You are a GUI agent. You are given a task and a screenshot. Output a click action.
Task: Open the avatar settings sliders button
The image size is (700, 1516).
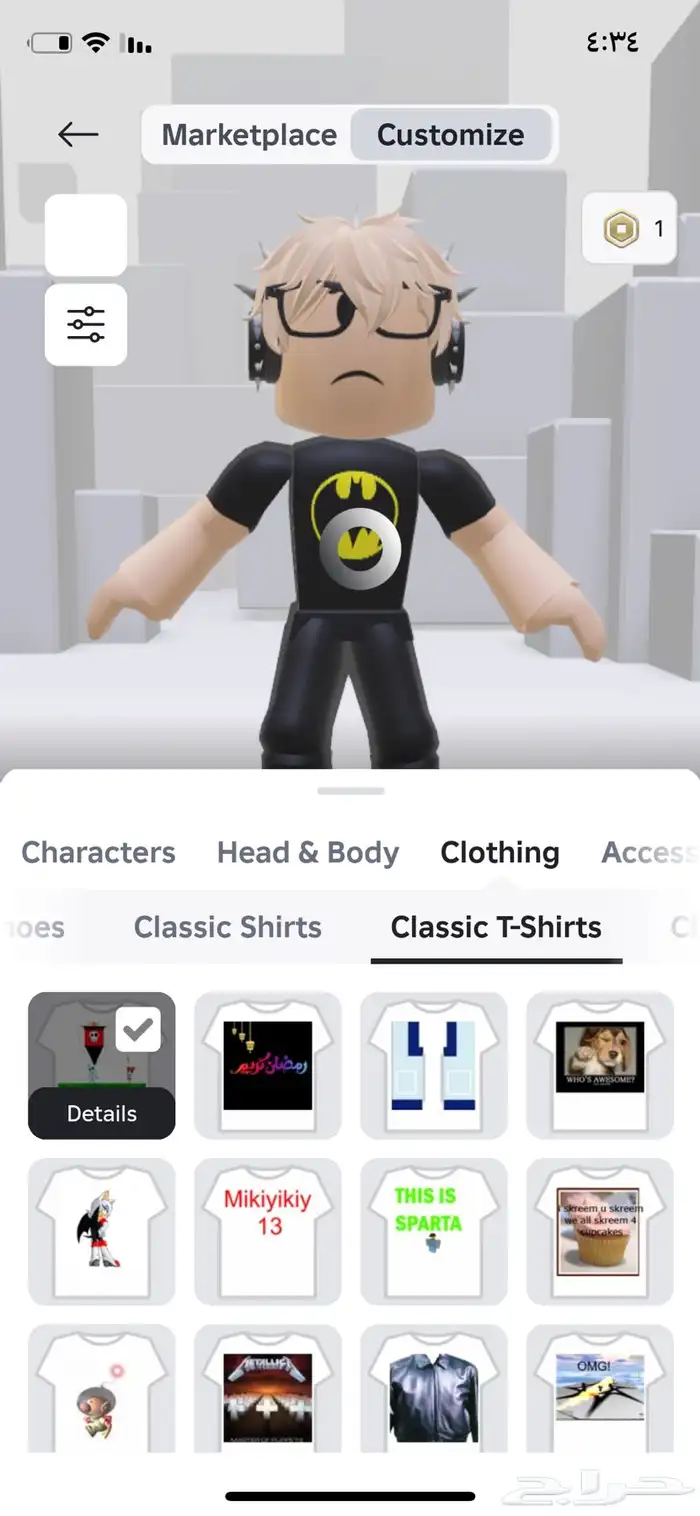[86, 324]
